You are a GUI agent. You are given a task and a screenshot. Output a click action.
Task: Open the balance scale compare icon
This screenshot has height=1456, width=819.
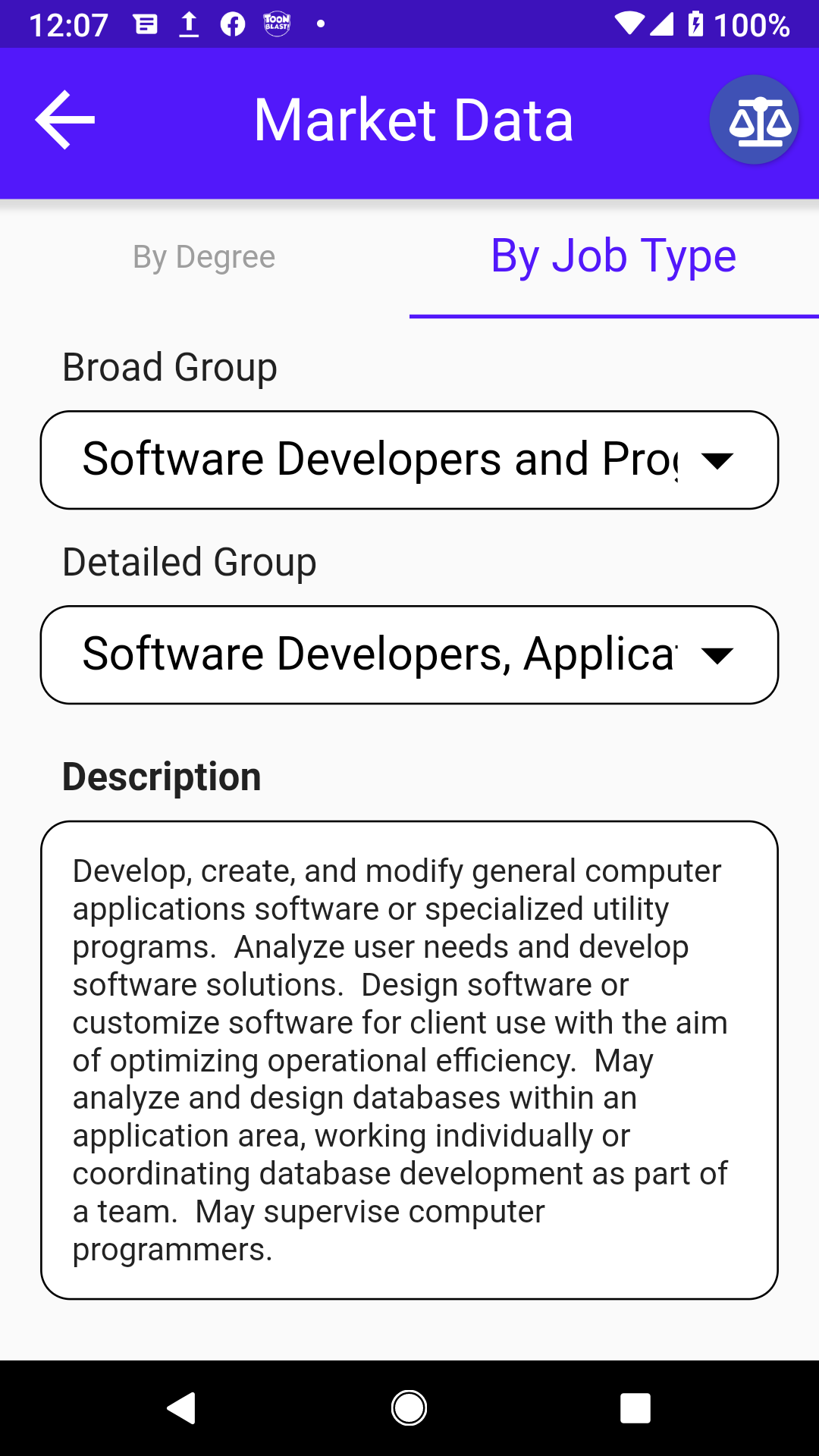pyautogui.click(x=754, y=120)
